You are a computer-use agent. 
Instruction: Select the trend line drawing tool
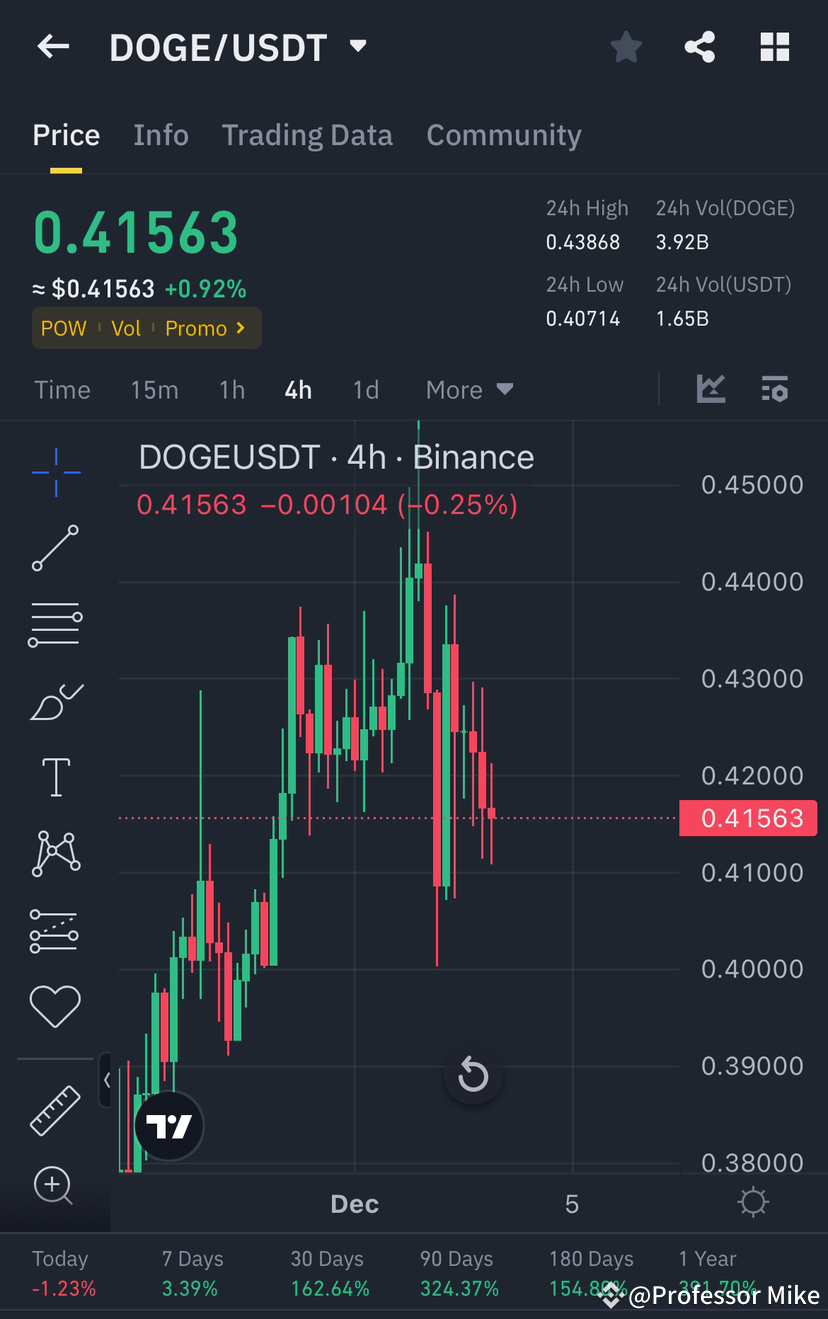pyautogui.click(x=55, y=548)
